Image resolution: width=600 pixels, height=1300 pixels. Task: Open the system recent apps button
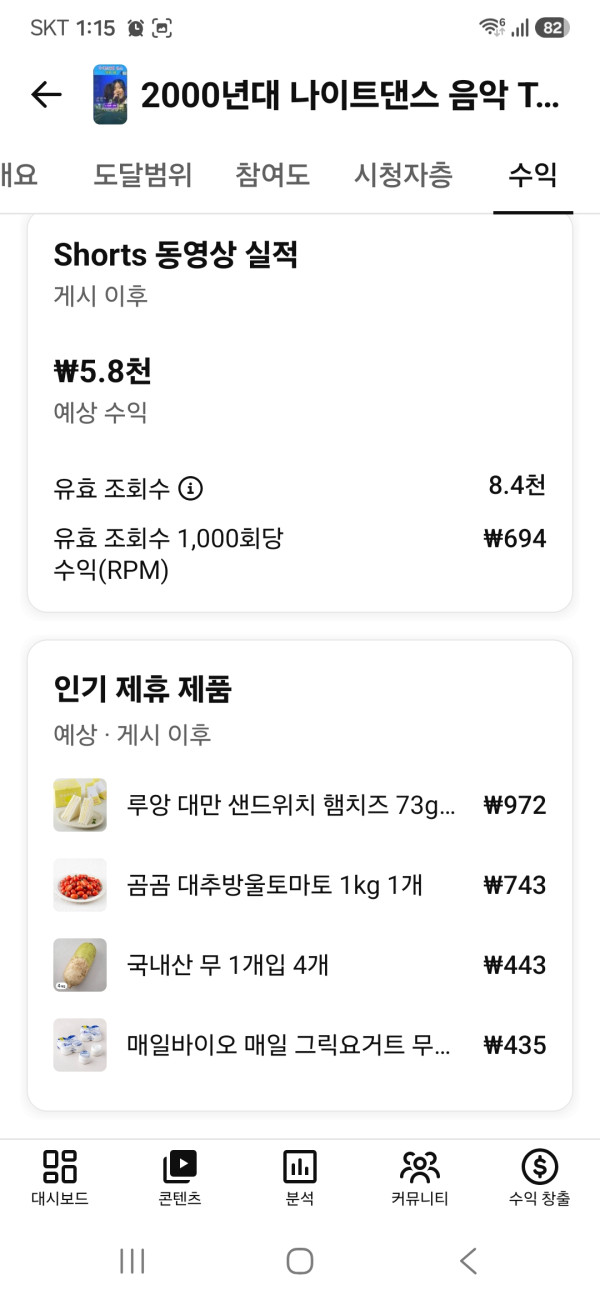[x=132, y=1260]
